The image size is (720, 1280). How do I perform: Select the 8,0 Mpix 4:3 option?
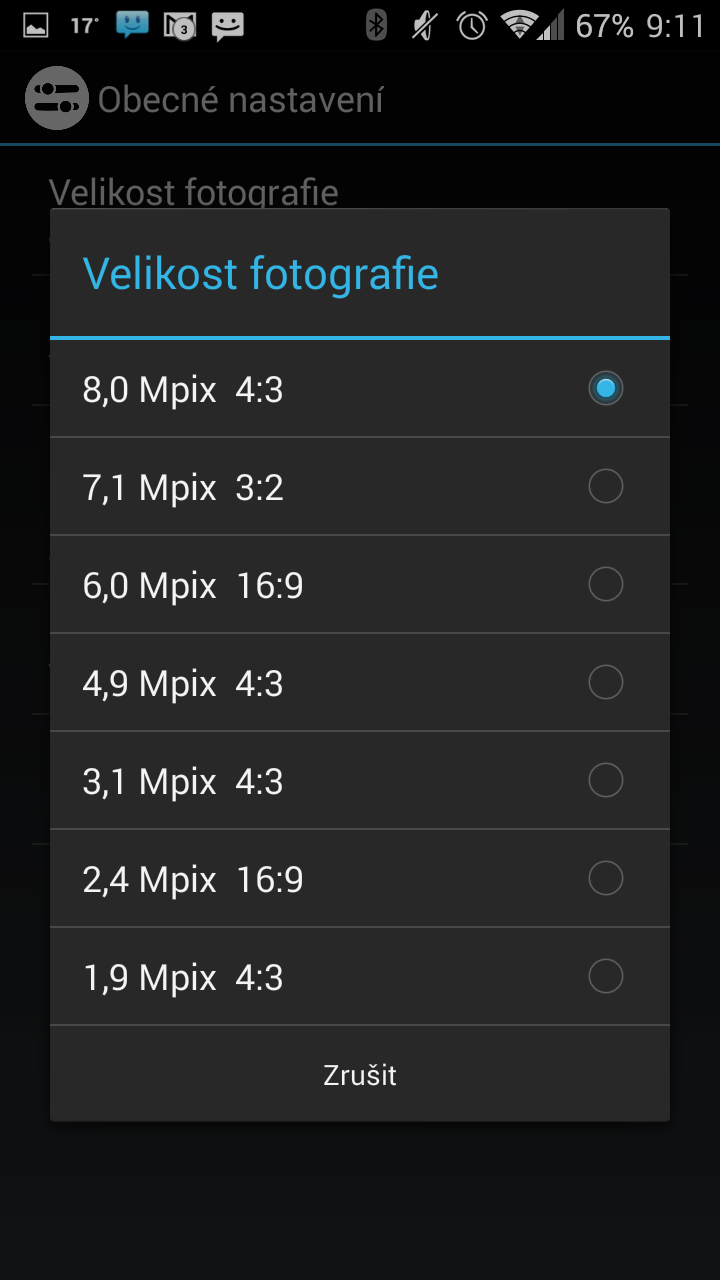tap(360, 388)
